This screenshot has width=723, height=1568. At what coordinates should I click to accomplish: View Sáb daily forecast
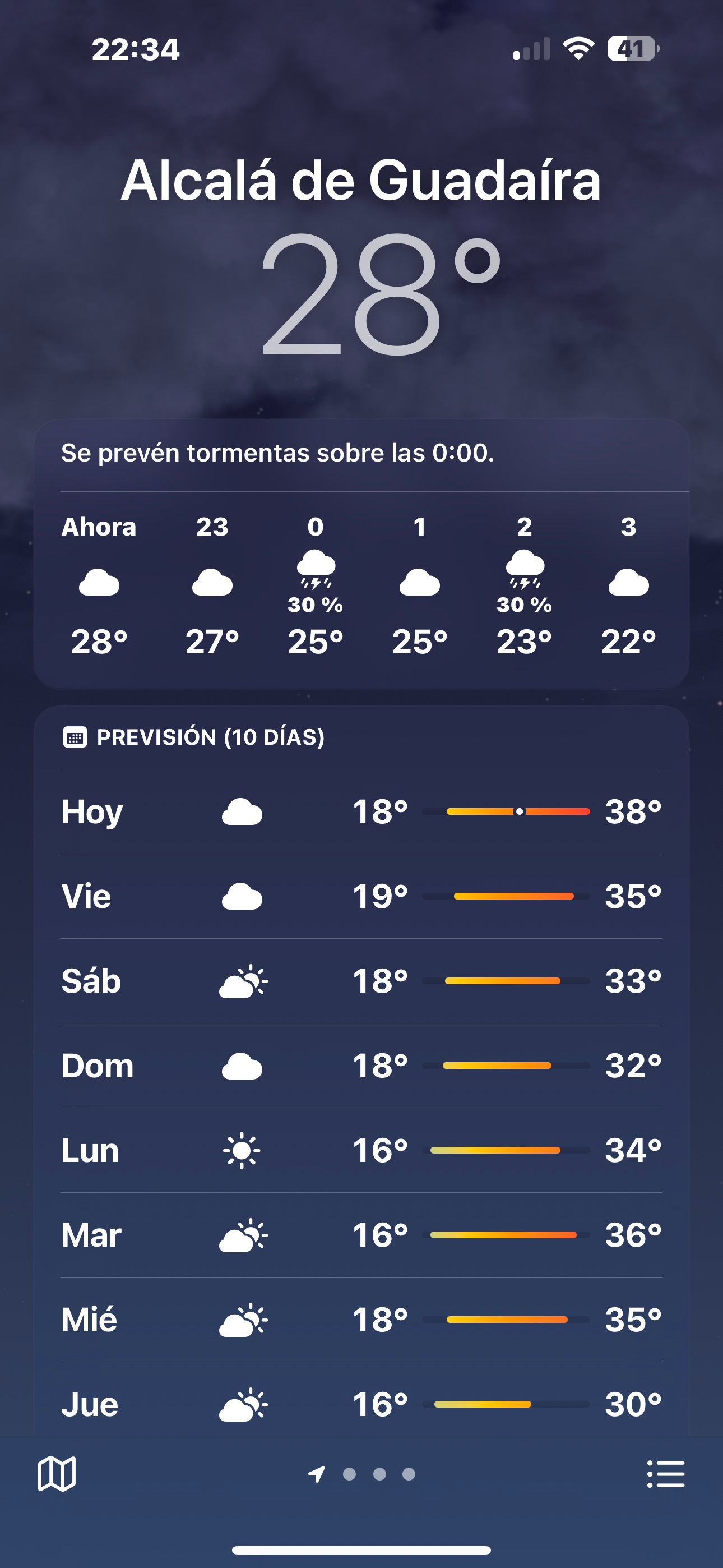click(x=361, y=981)
